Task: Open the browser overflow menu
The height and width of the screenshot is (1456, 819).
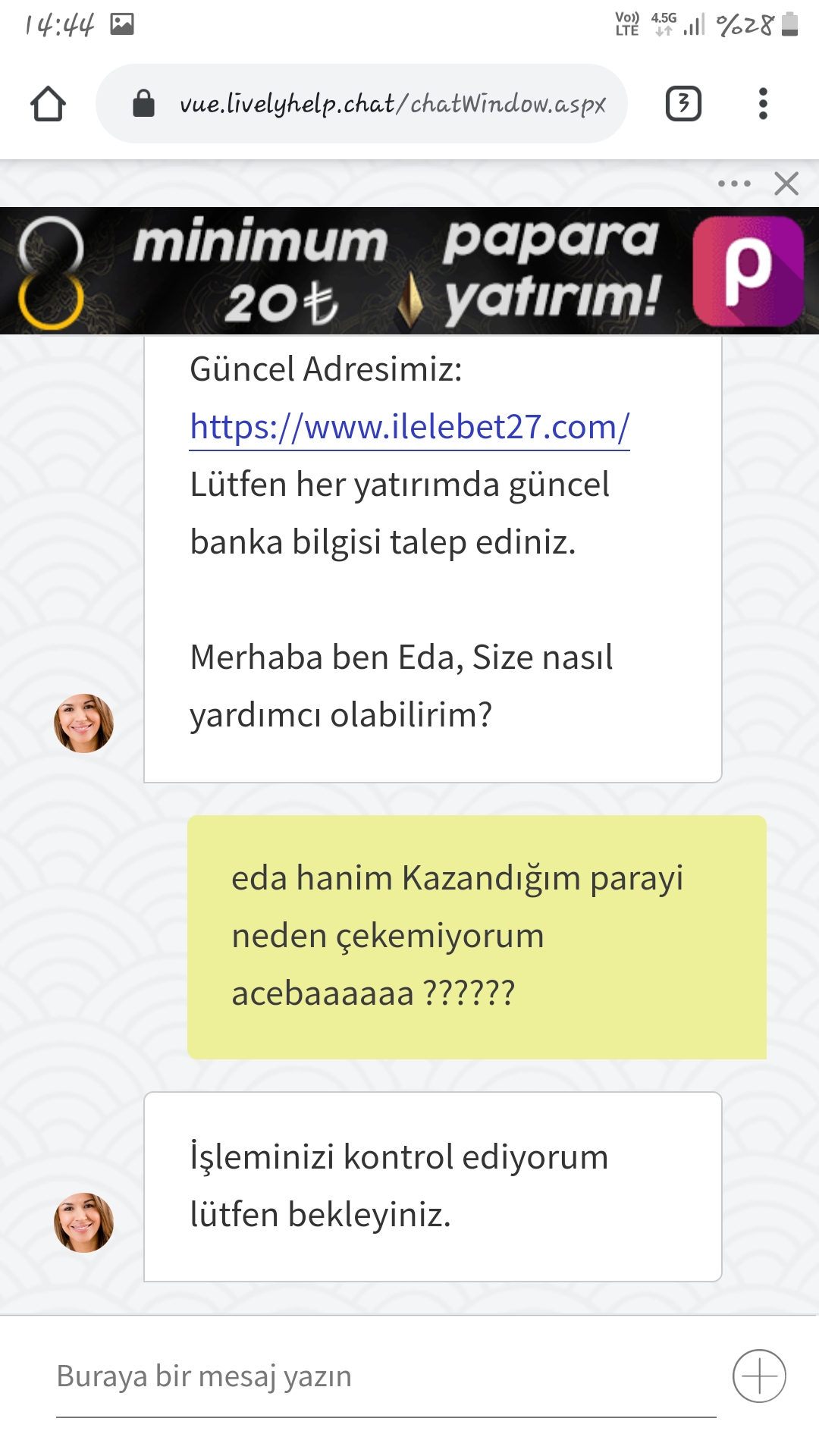Action: click(x=763, y=104)
